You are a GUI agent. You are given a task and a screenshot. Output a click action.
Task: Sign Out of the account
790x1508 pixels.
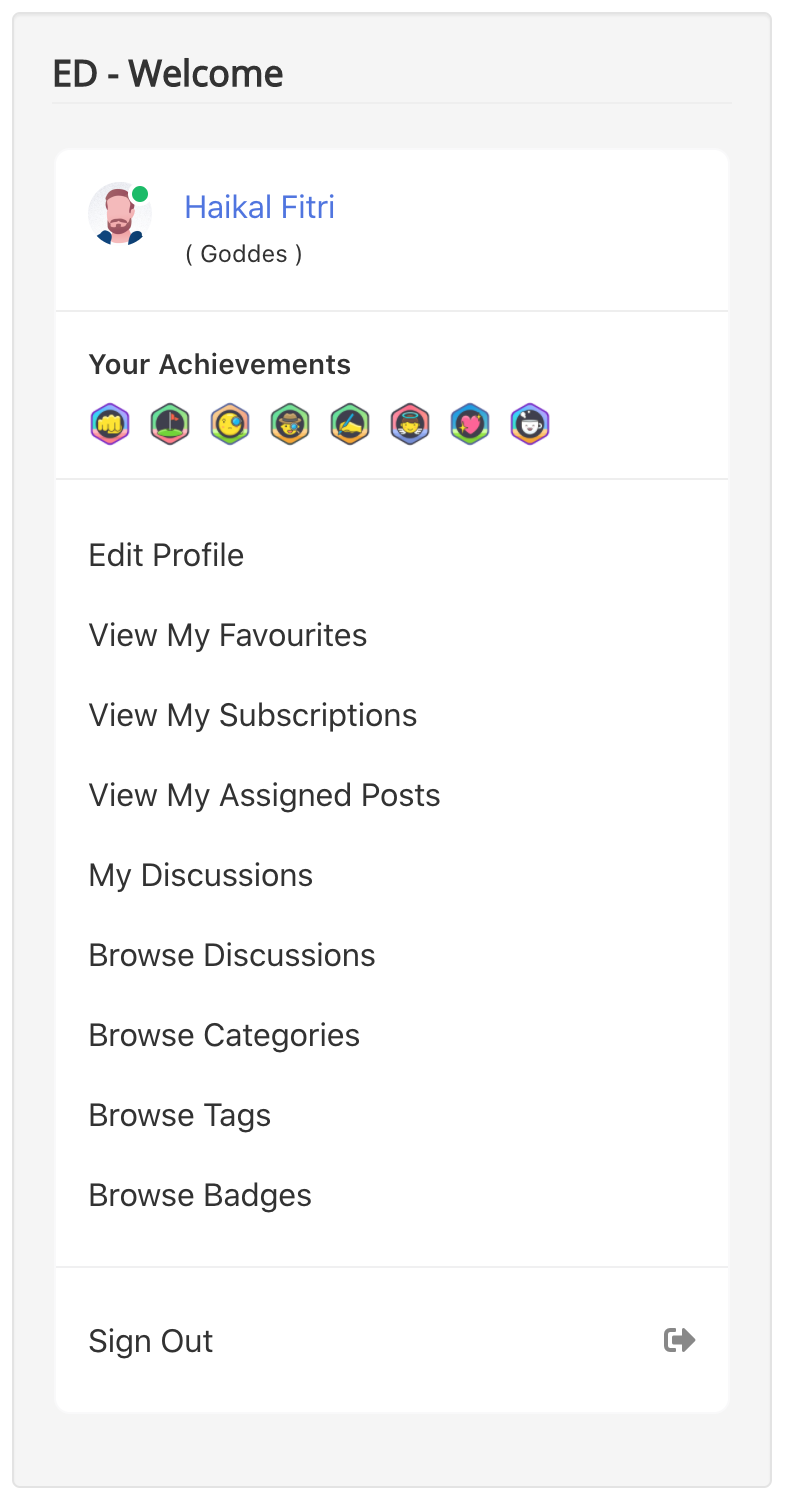coord(392,1340)
